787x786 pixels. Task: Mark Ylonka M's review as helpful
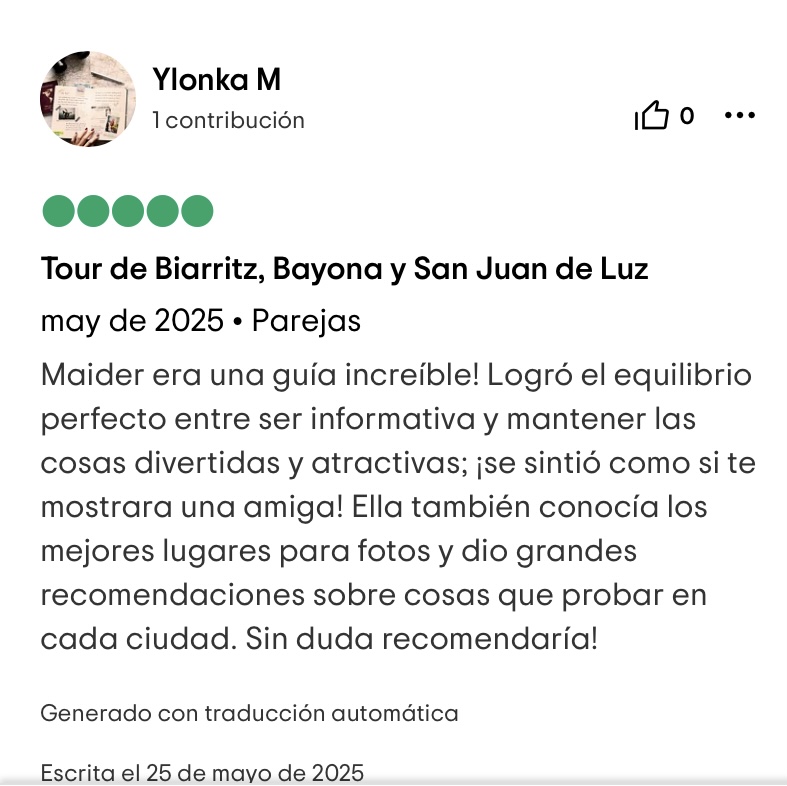tap(652, 117)
